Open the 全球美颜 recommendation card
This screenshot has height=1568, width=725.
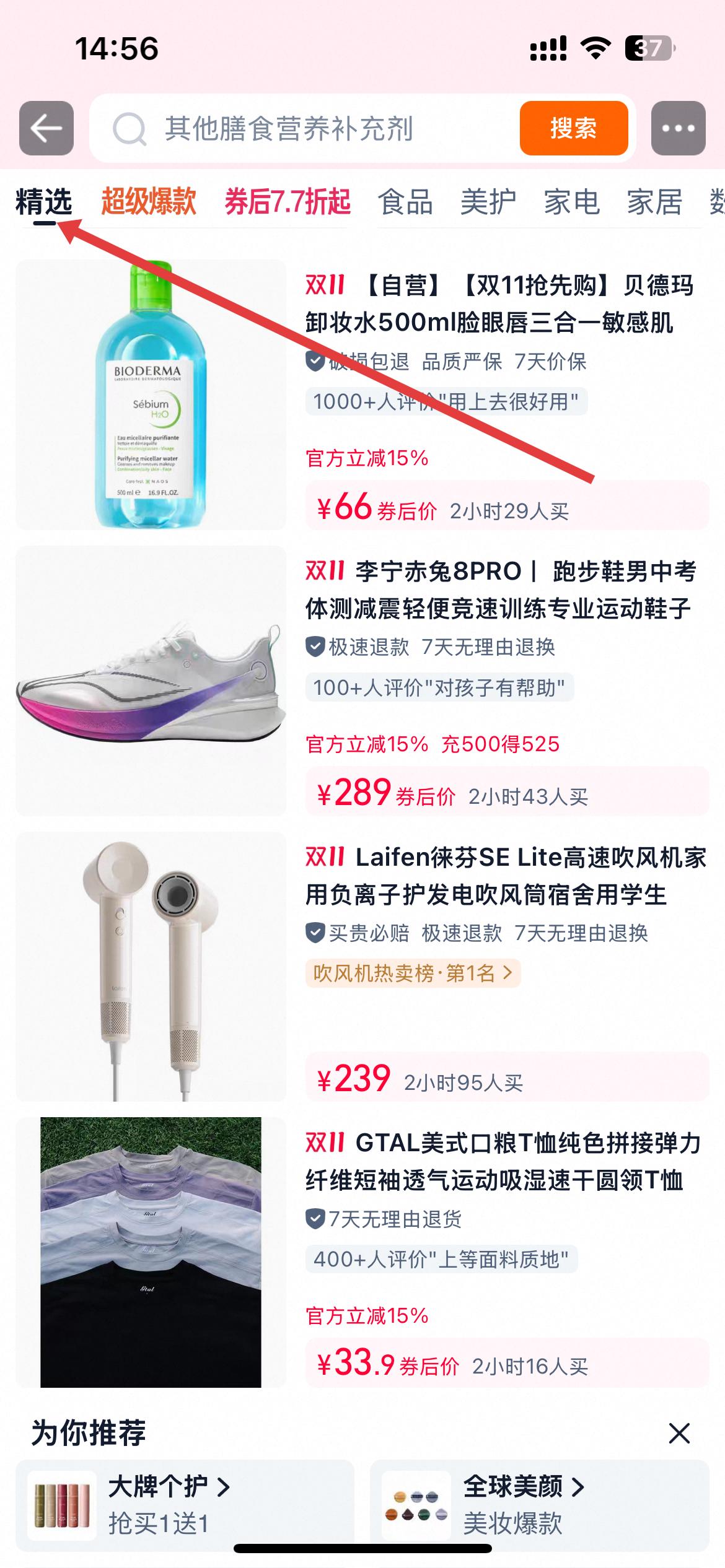tap(539, 1504)
